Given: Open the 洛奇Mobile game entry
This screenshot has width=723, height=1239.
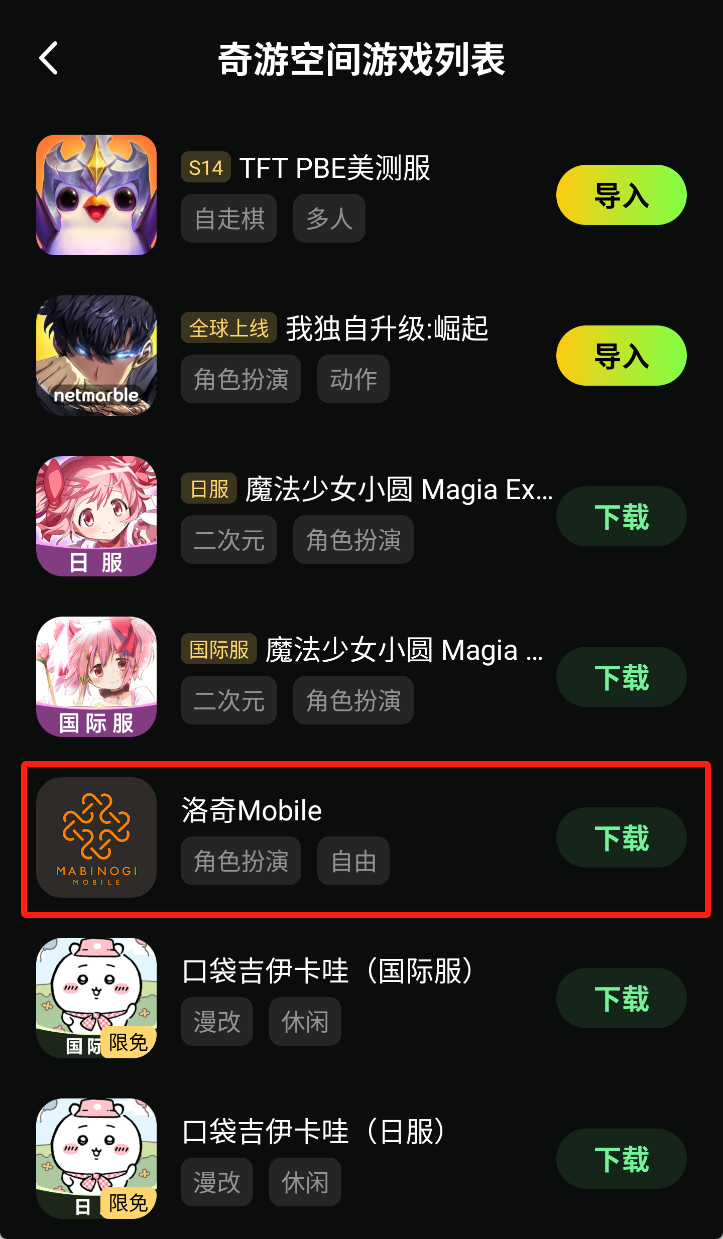Looking at the screenshot, I should click(x=252, y=810).
